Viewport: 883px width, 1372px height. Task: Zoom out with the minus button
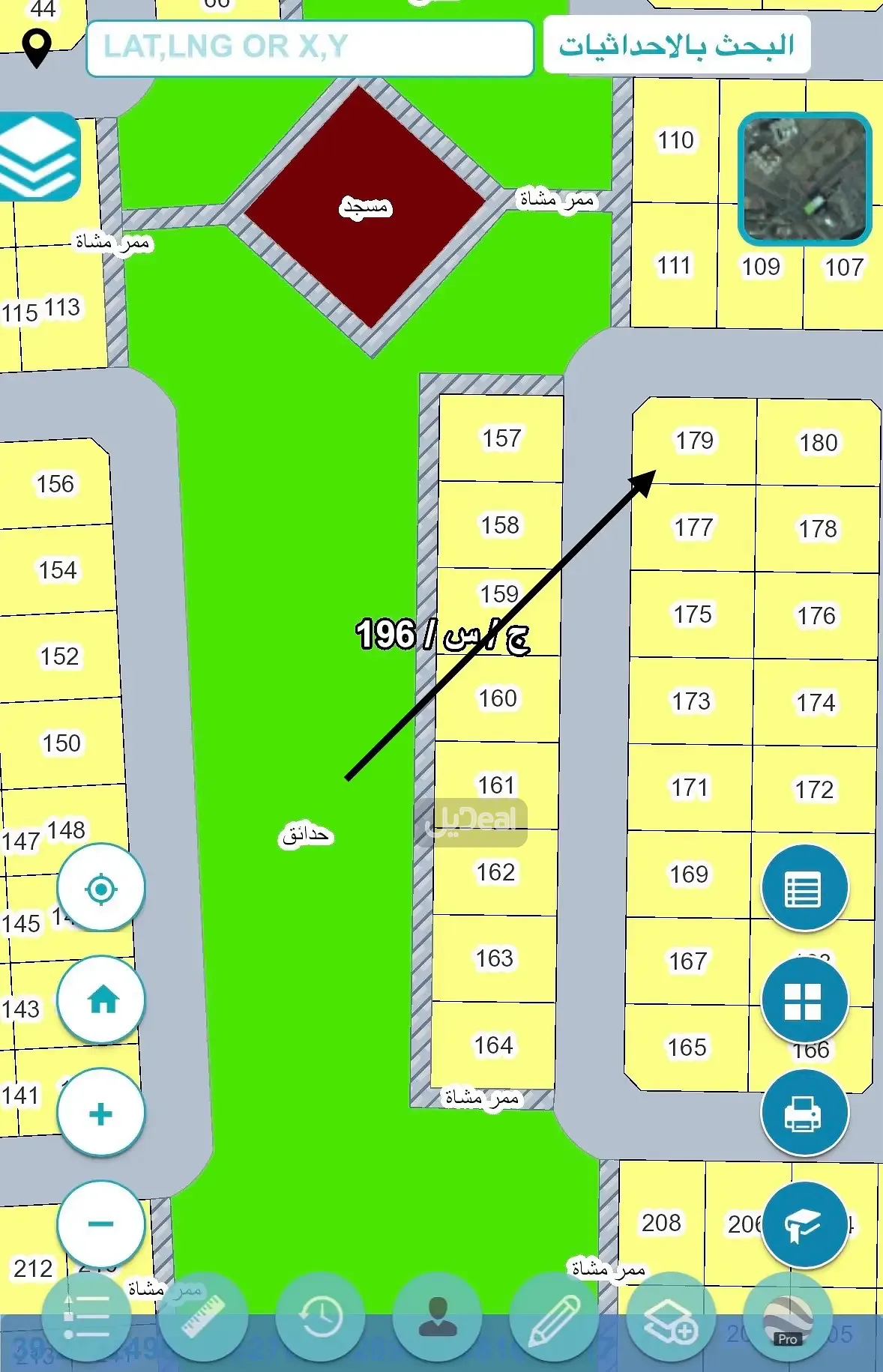click(101, 1224)
